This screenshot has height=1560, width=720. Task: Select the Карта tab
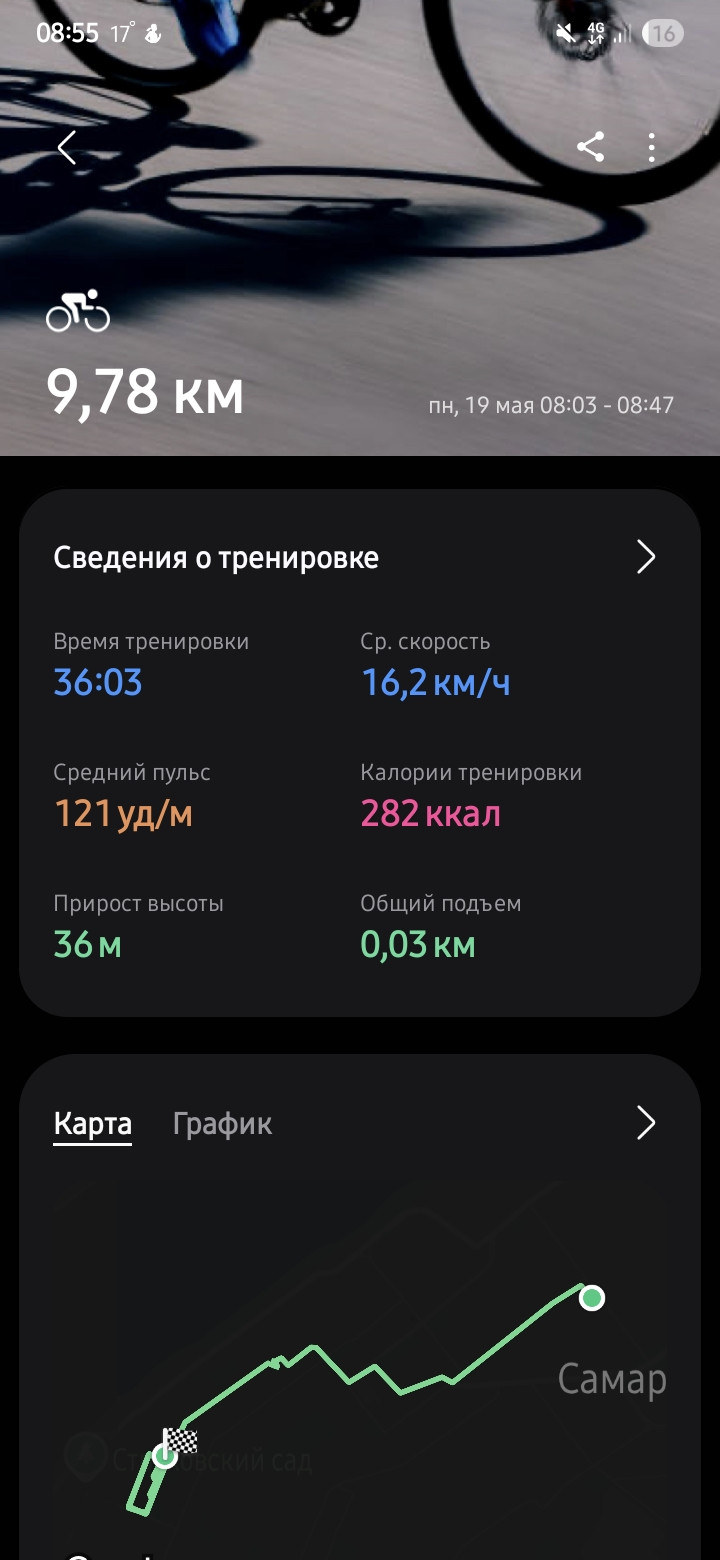[x=92, y=1123]
